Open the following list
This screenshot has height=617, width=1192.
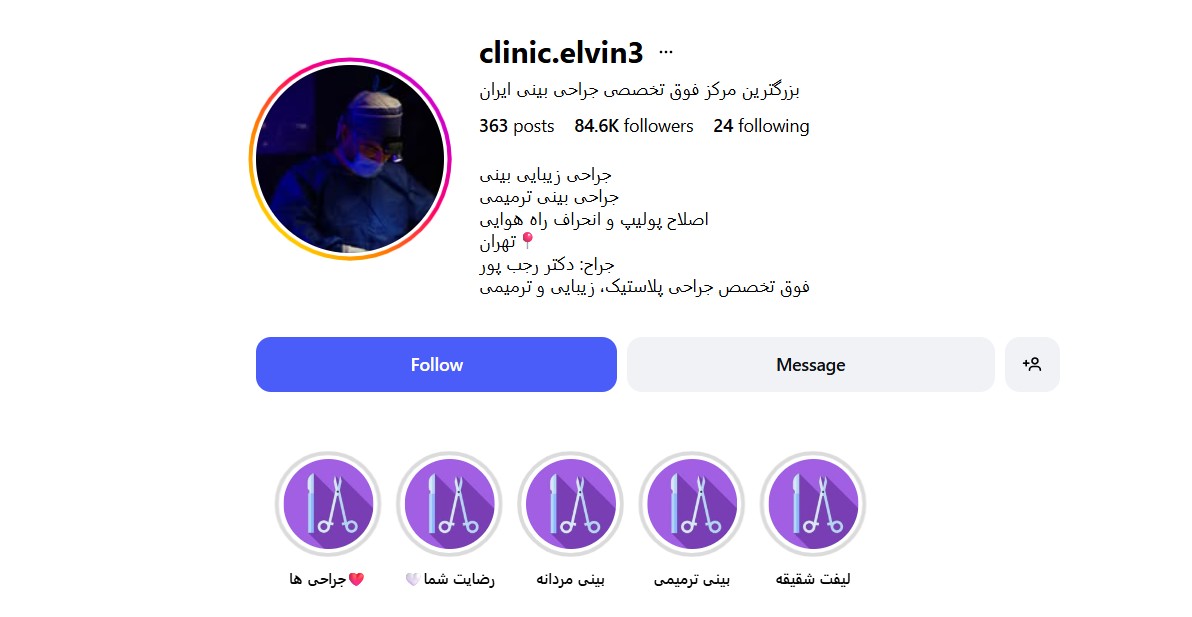click(x=761, y=126)
